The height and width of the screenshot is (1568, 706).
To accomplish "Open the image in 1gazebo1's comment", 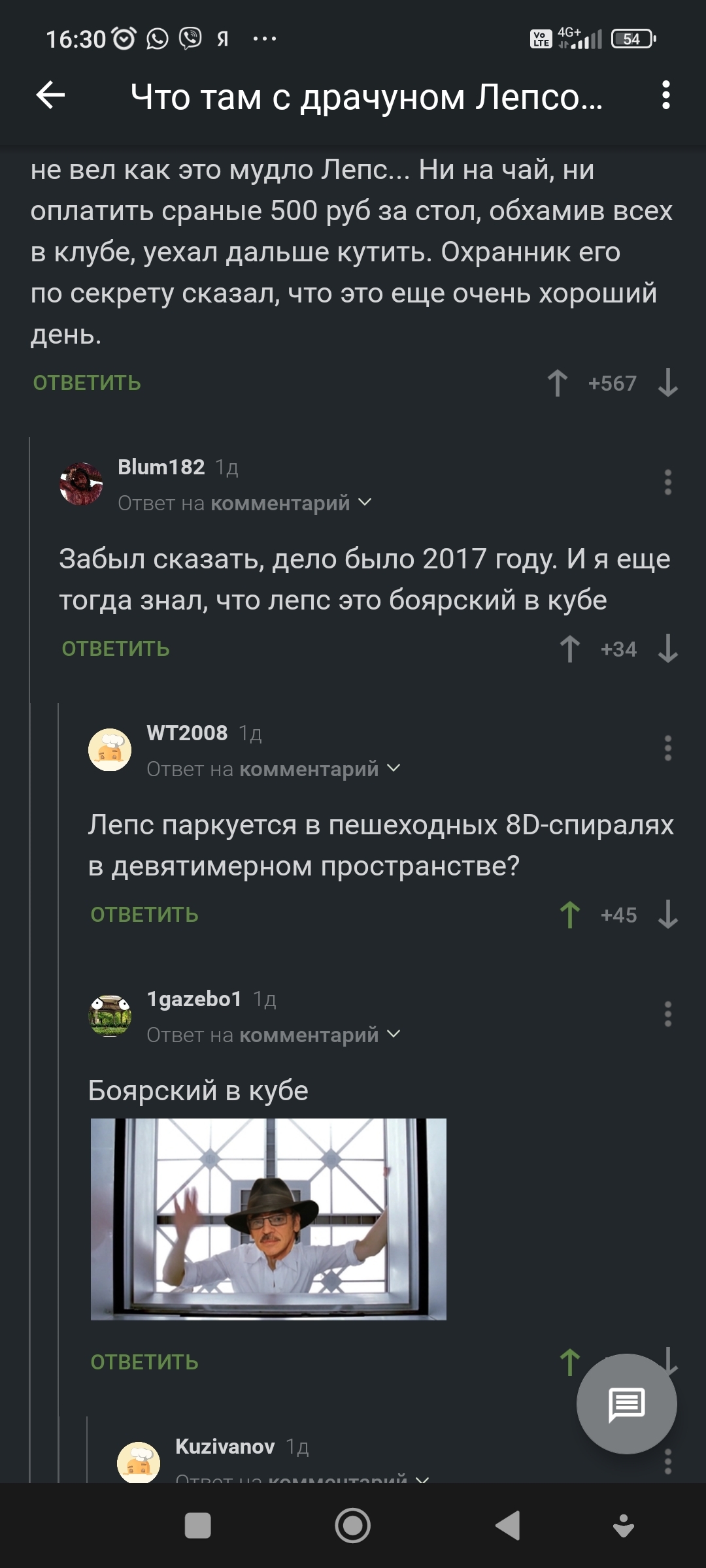I will tap(268, 1219).
